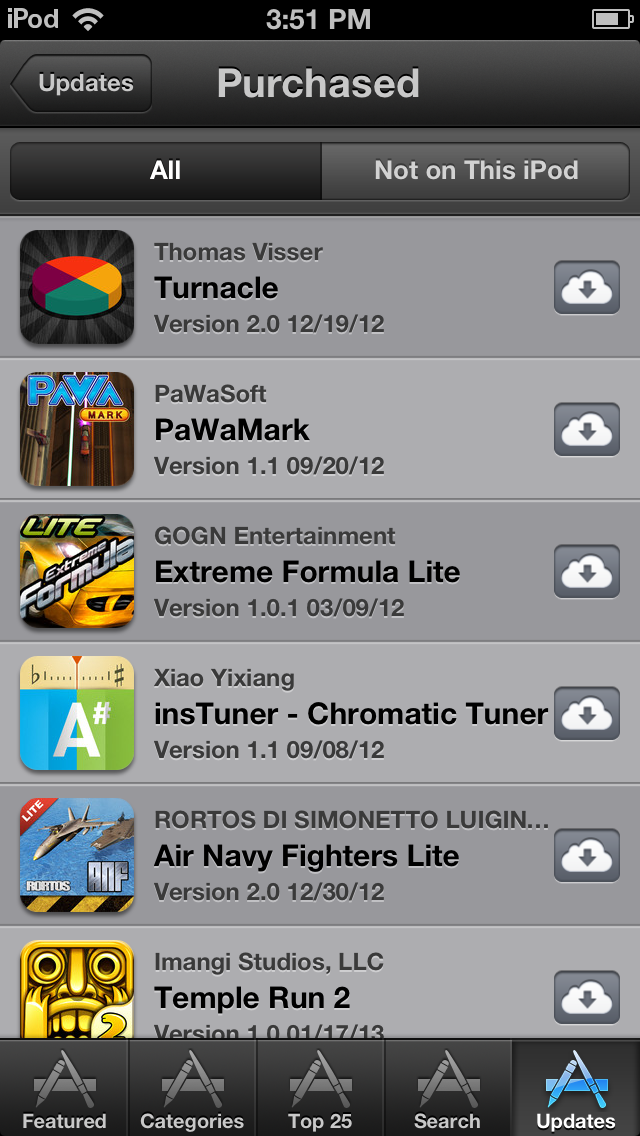Download Turnacle from the cloud
Viewport: 640px width, 1136px height.
coord(587,288)
